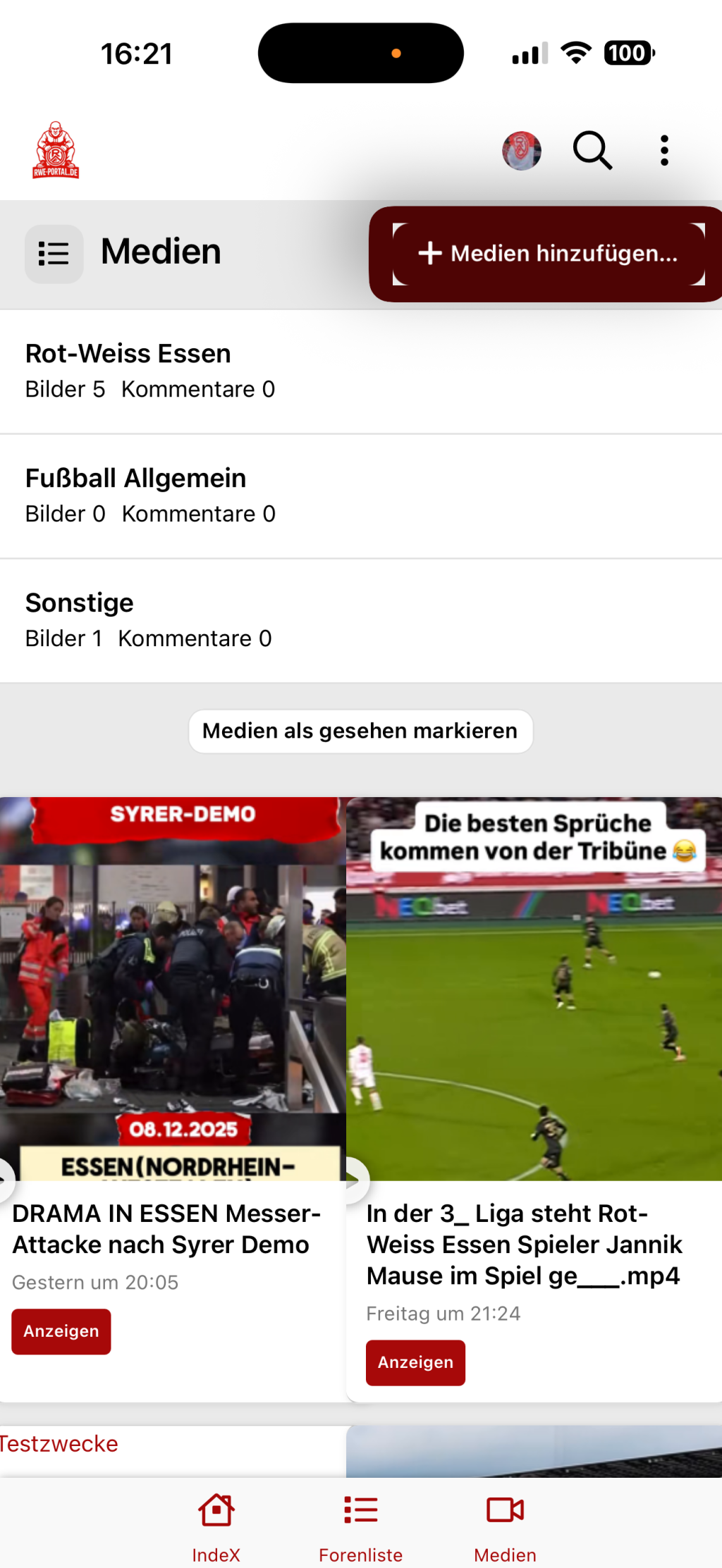Open the DRAMA IN ESSEN title link
Screen dimensions: 722x1568
point(166,1229)
